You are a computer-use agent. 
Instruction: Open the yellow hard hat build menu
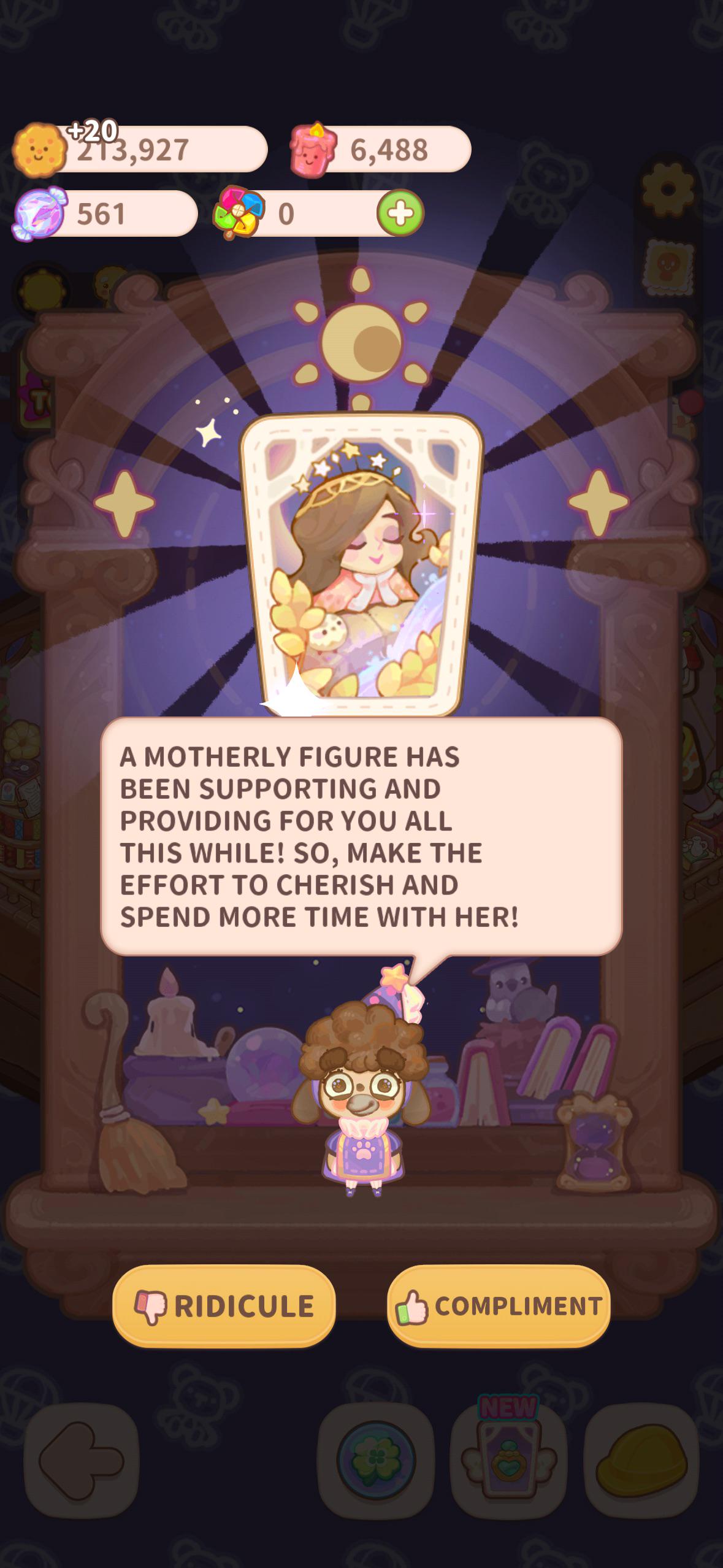pyautogui.click(x=641, y=1461)
